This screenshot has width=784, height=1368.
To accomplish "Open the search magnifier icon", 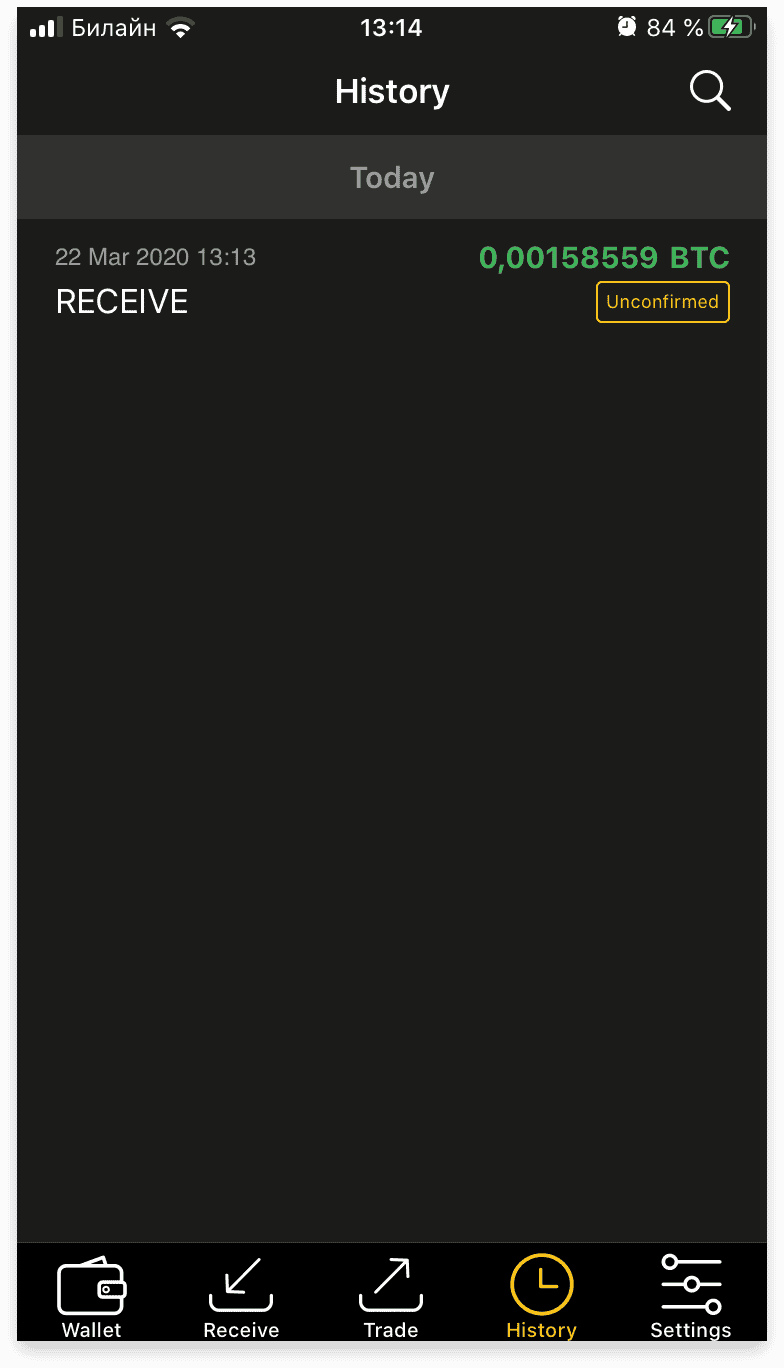I will (x=710, y=91).
